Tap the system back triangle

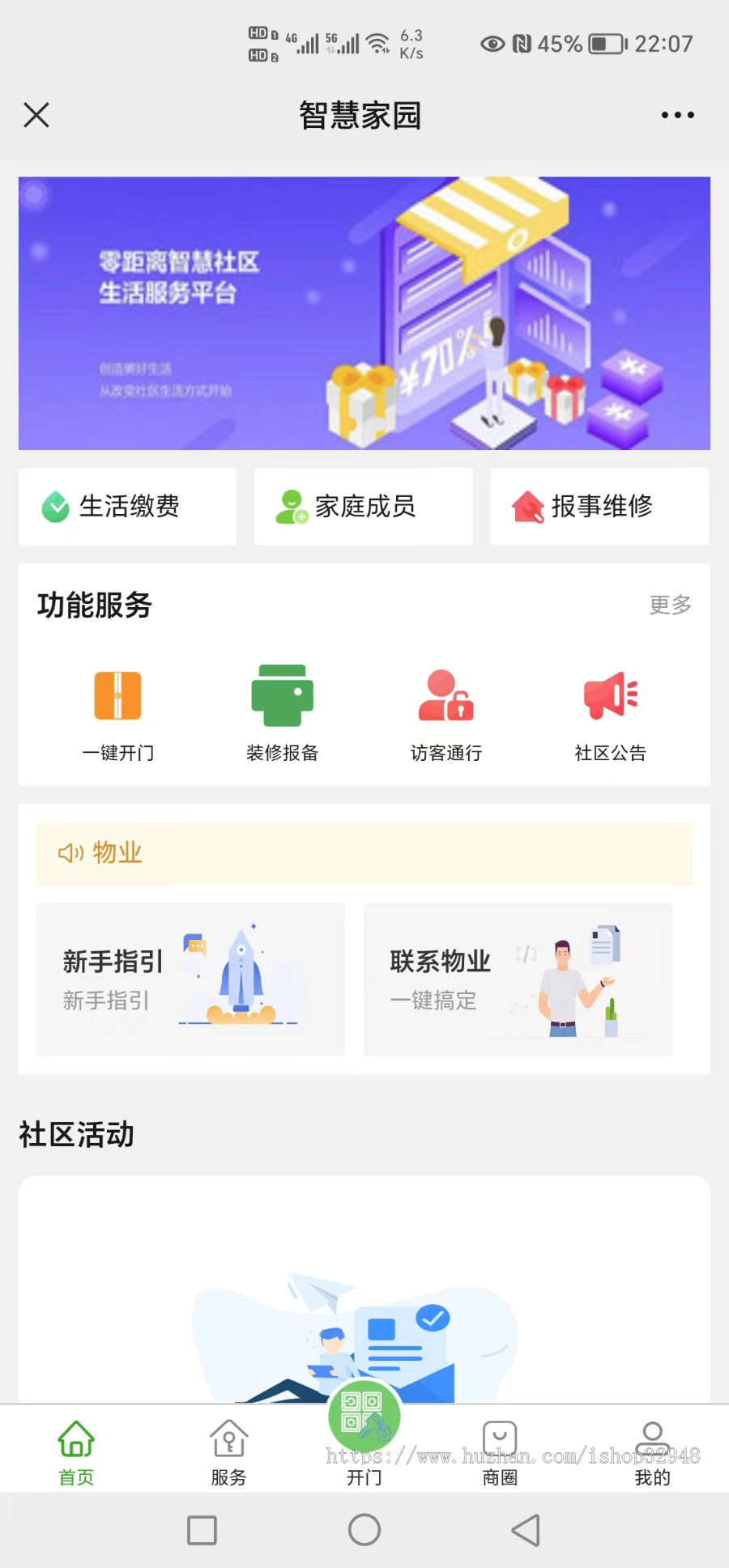tap(526, 1530)
